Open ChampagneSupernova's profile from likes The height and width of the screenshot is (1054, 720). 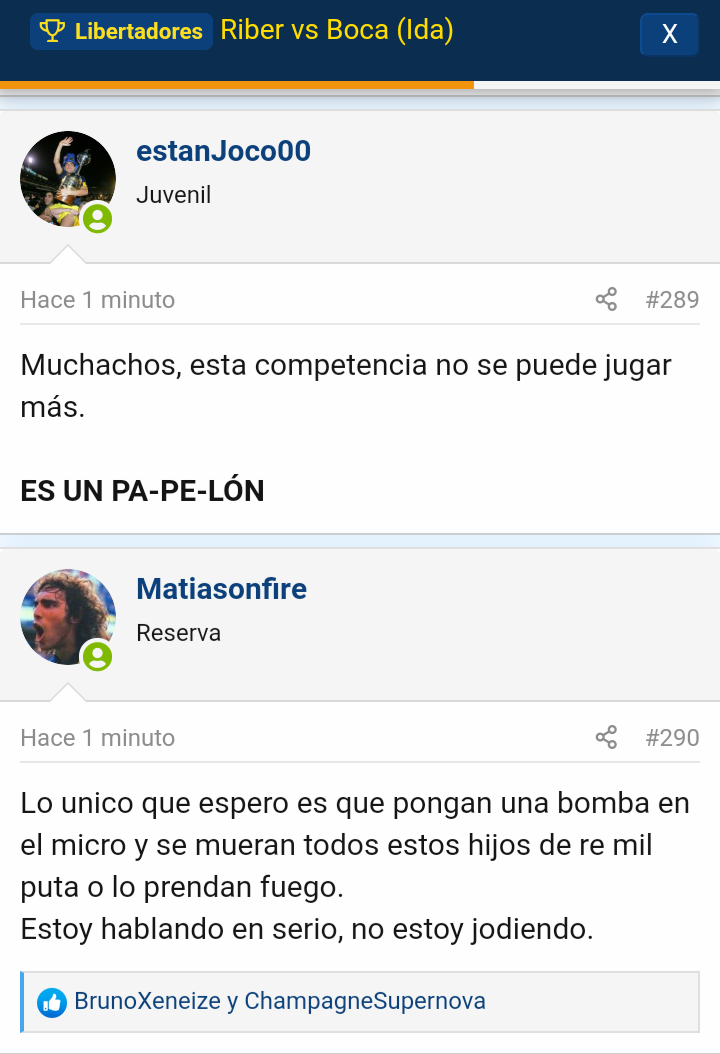[x=365, y=1001]
